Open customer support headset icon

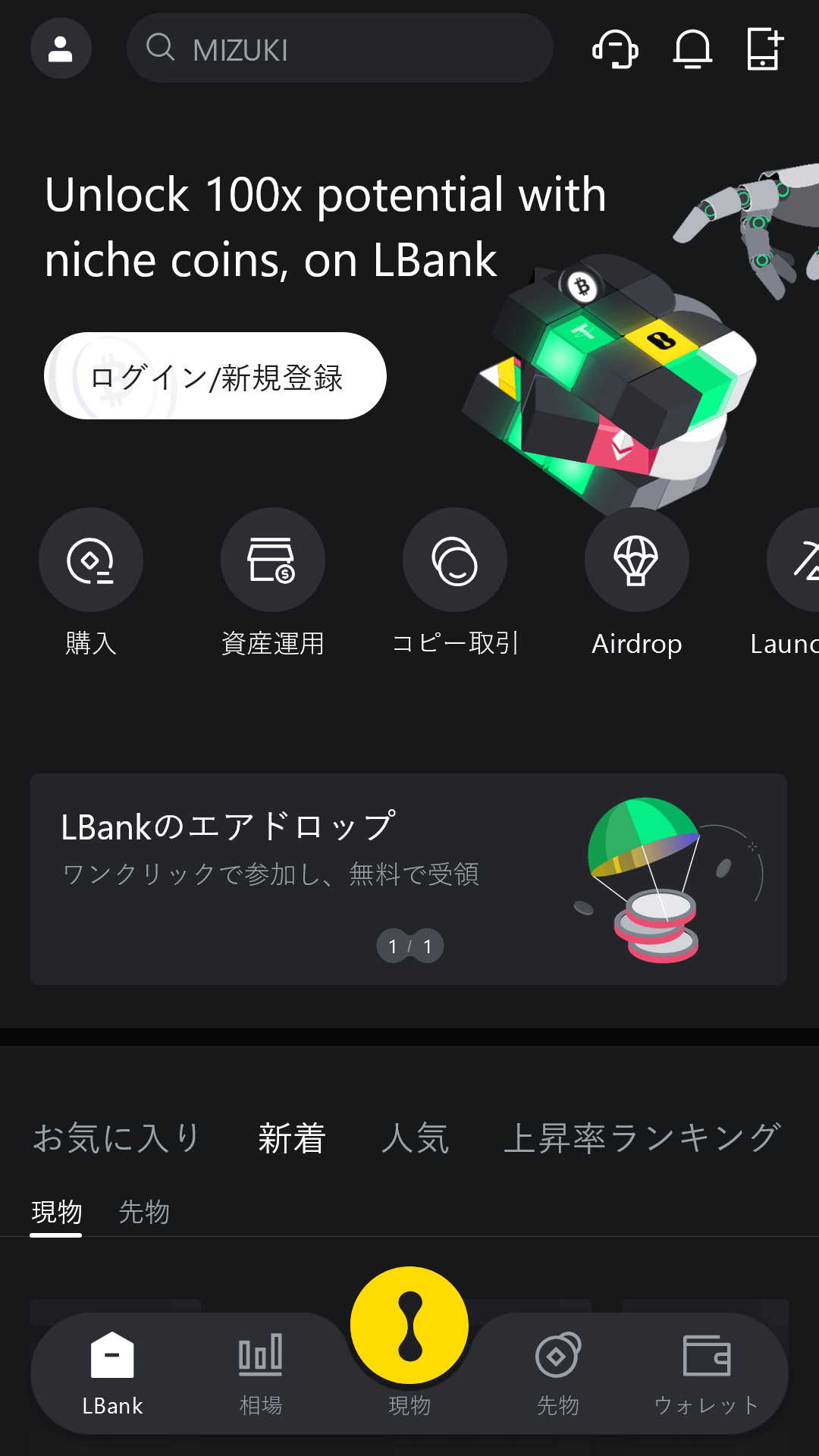[616, 49]
